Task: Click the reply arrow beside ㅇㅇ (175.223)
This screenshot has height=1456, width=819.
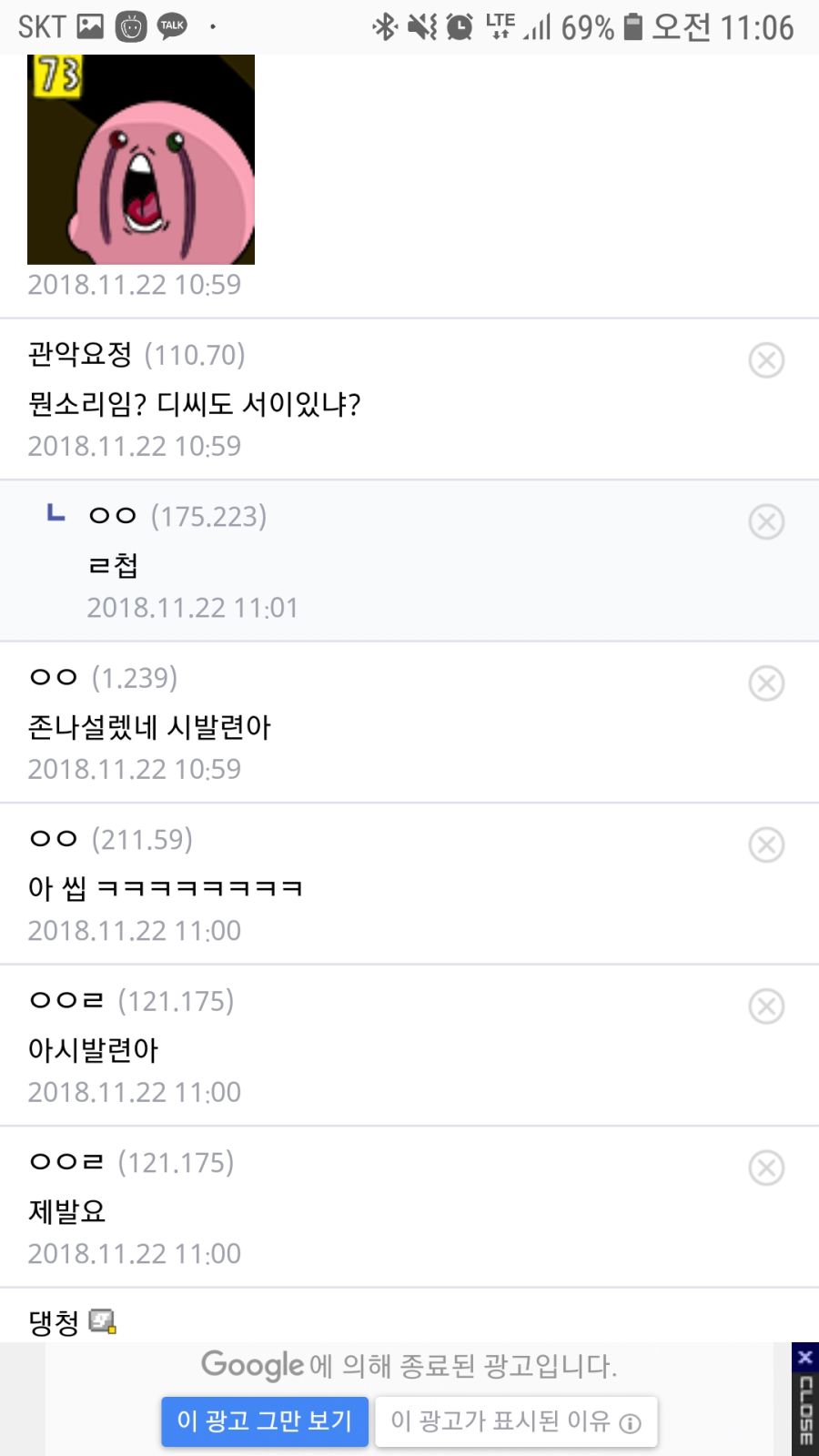Action: [x=55, y=513]
